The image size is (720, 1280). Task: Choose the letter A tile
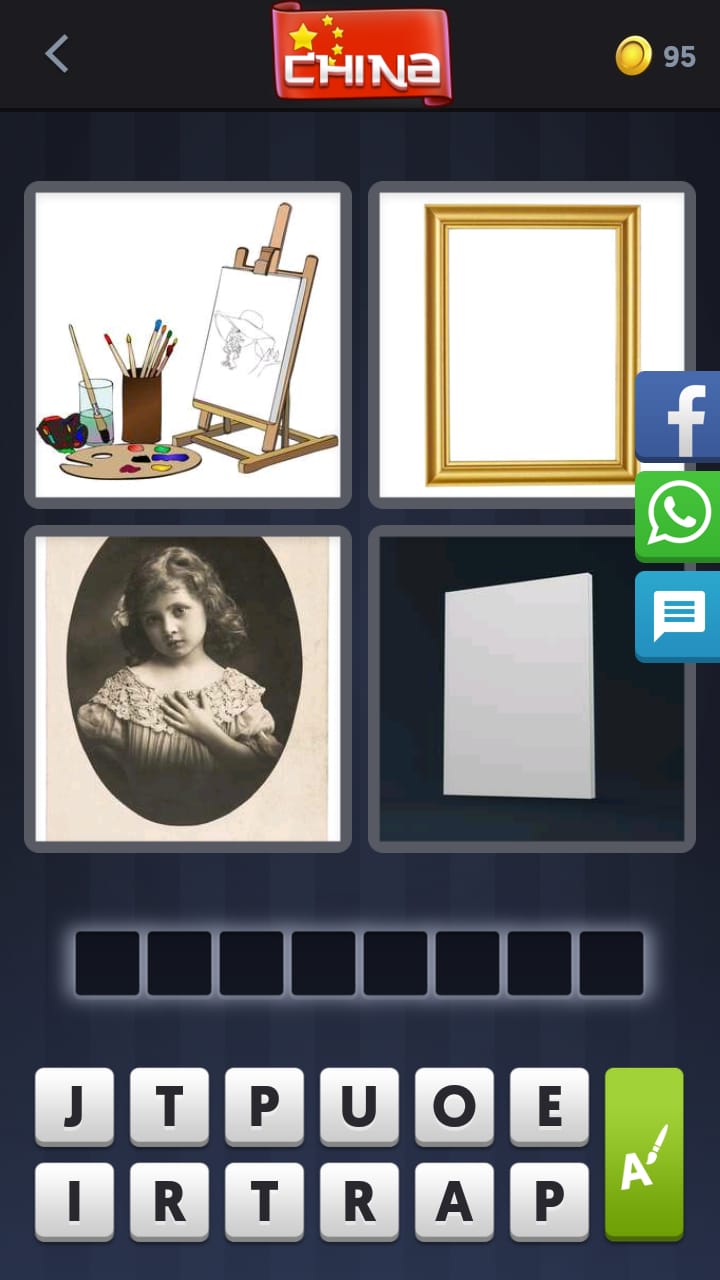(454, 1201)
